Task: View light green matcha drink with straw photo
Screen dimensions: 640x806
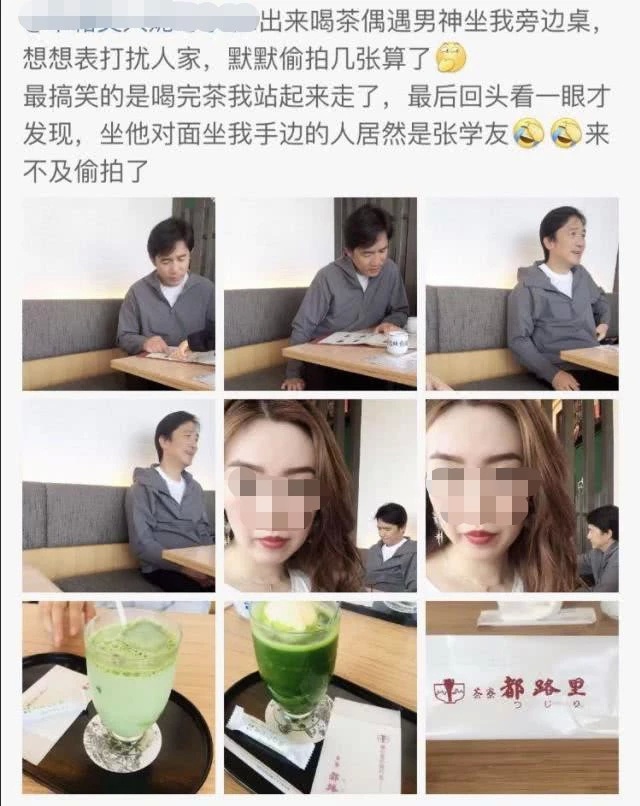Action: tap(118, 697)
